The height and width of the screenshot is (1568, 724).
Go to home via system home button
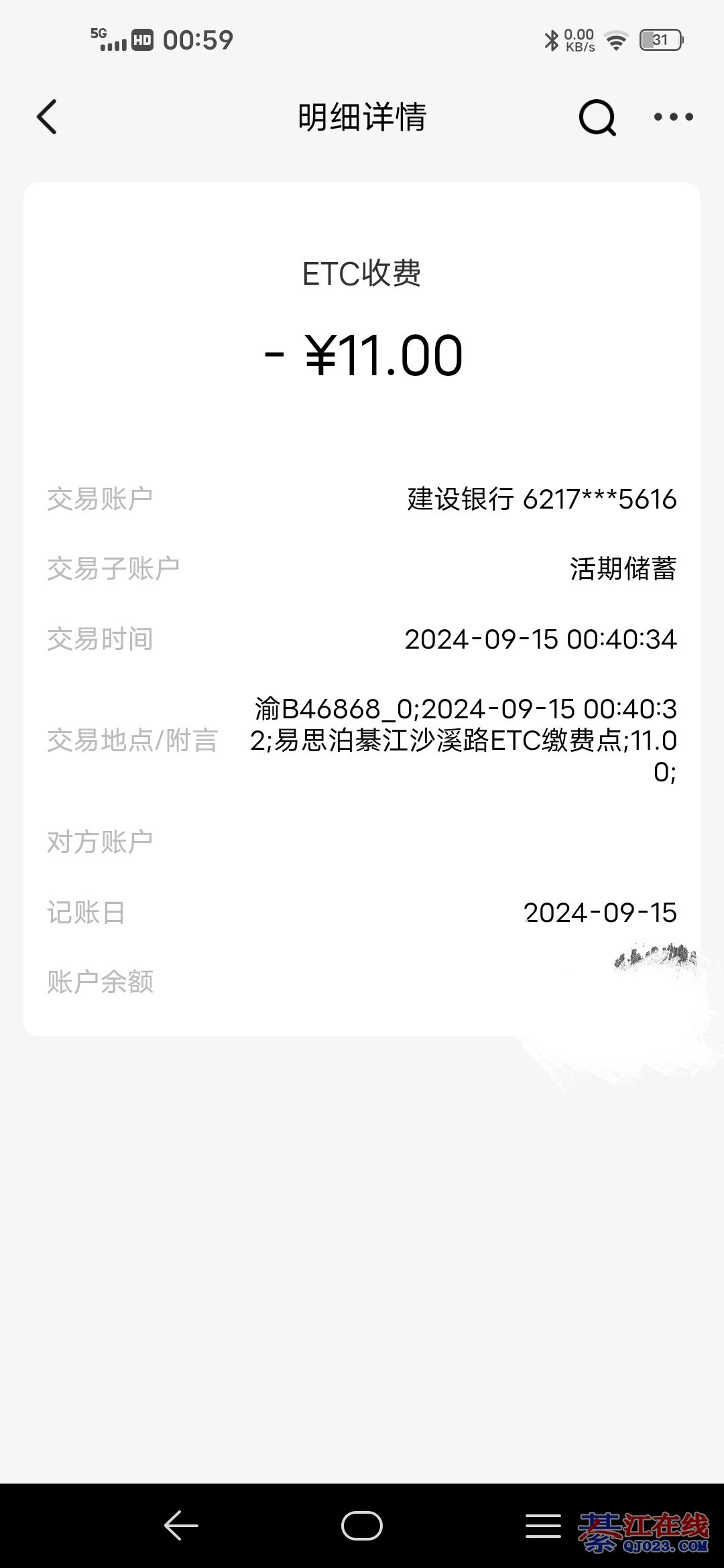[362, 1526]
